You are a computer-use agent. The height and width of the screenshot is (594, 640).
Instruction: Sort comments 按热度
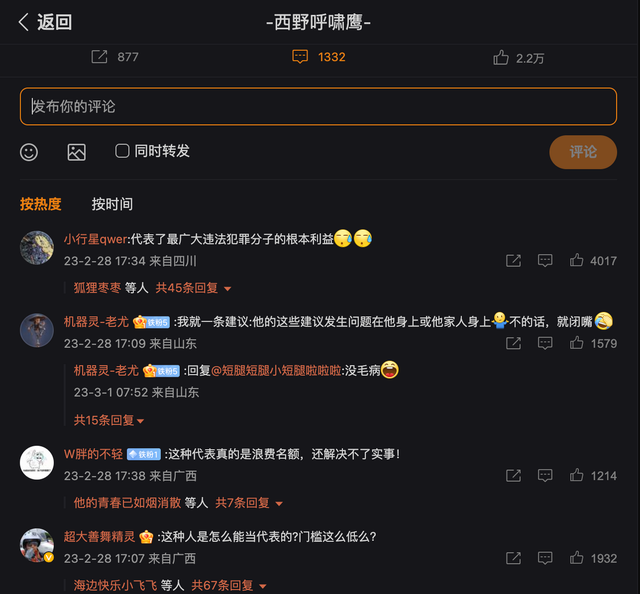coord(40,204)
